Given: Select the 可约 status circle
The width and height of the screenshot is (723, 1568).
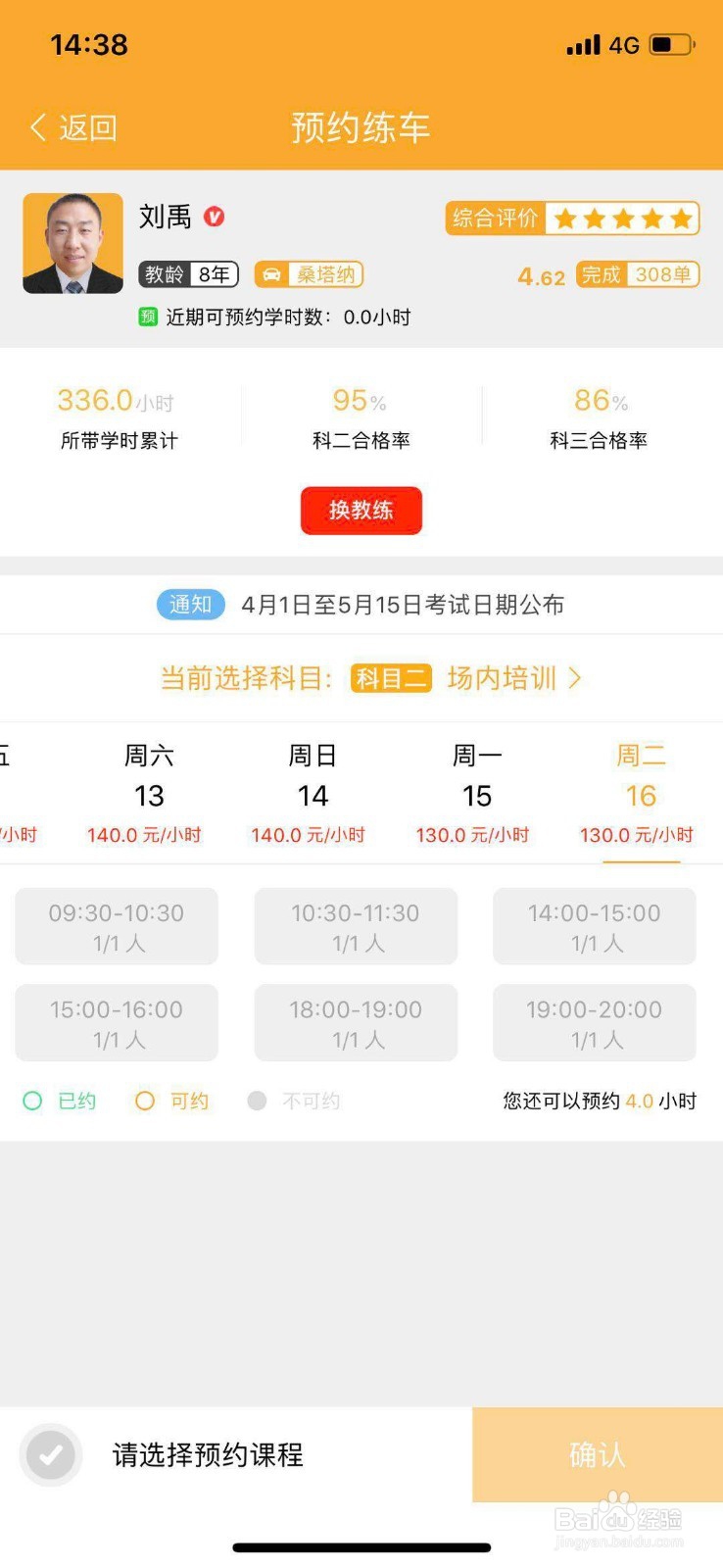Looking at the screenshot, I should (145, 1101).
